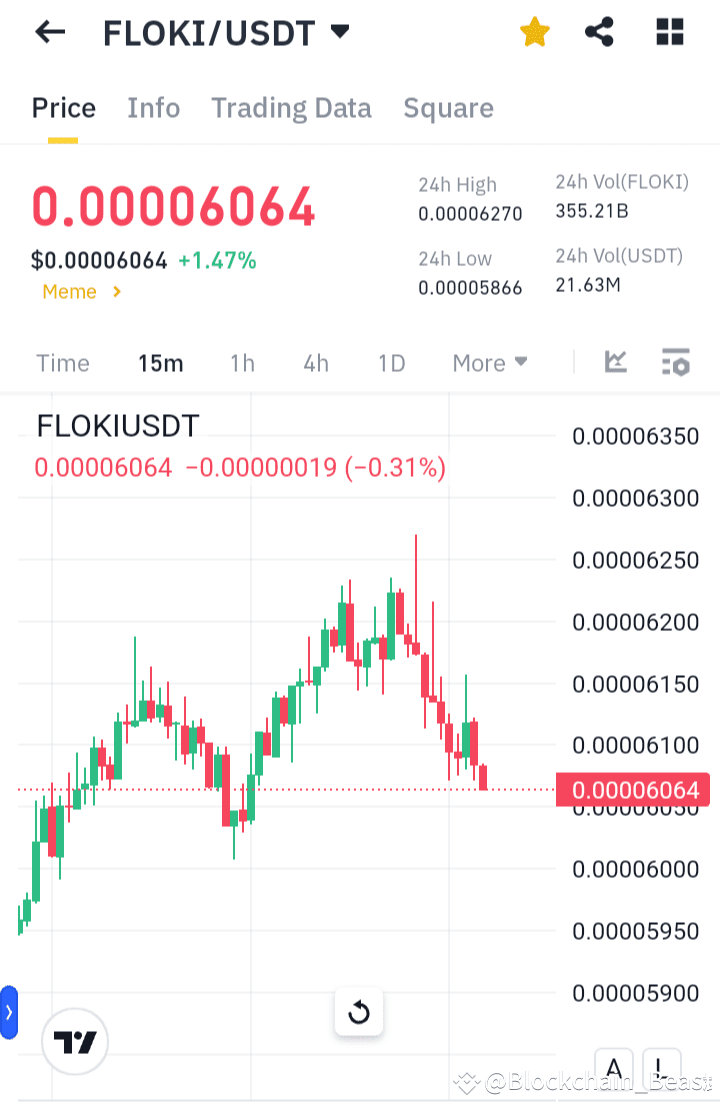Switch to the Trading Data tab
This screenshot has height=1104, width=720.
291,108
